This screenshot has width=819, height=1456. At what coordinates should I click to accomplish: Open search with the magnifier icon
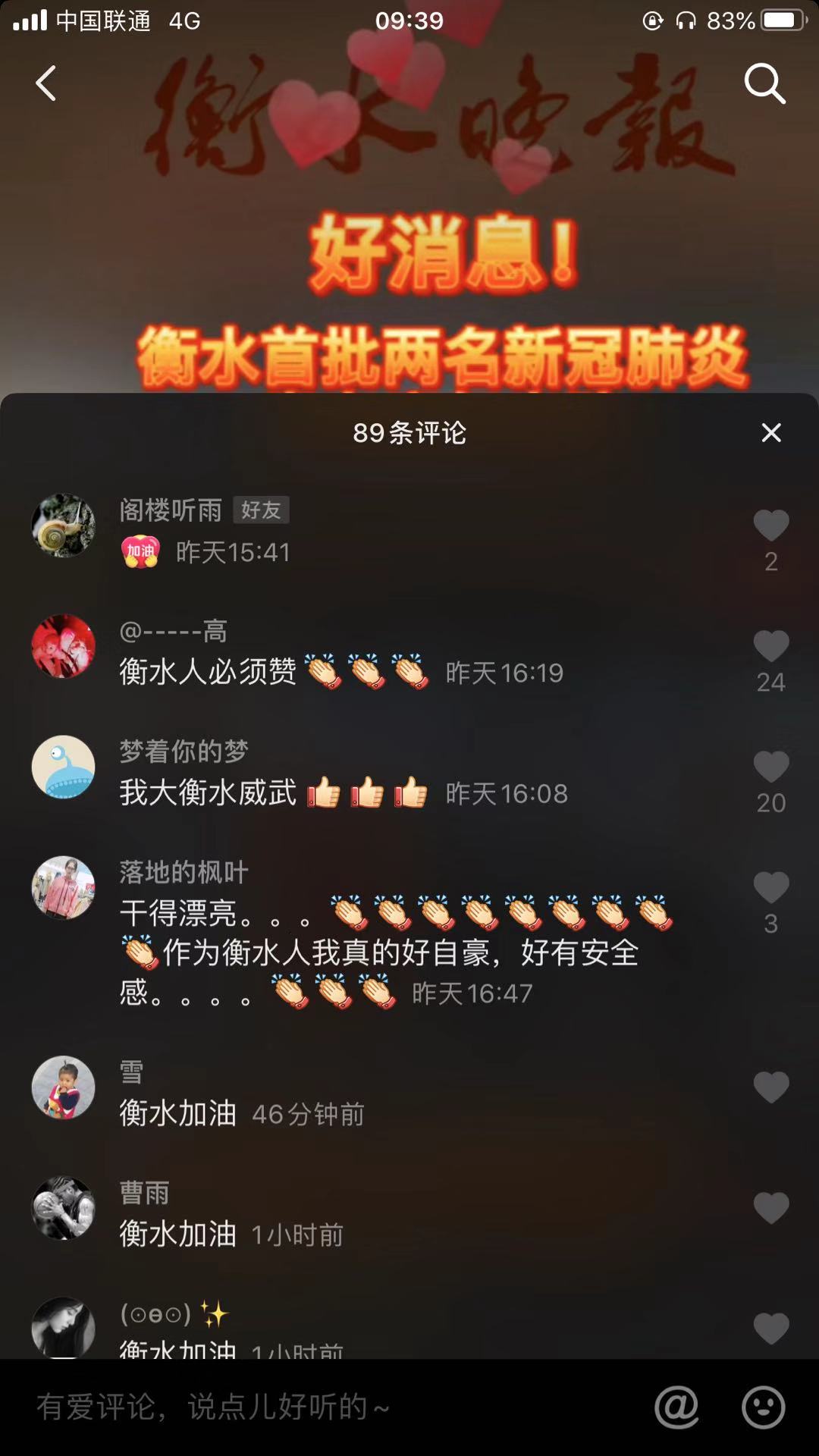point(764,83)
